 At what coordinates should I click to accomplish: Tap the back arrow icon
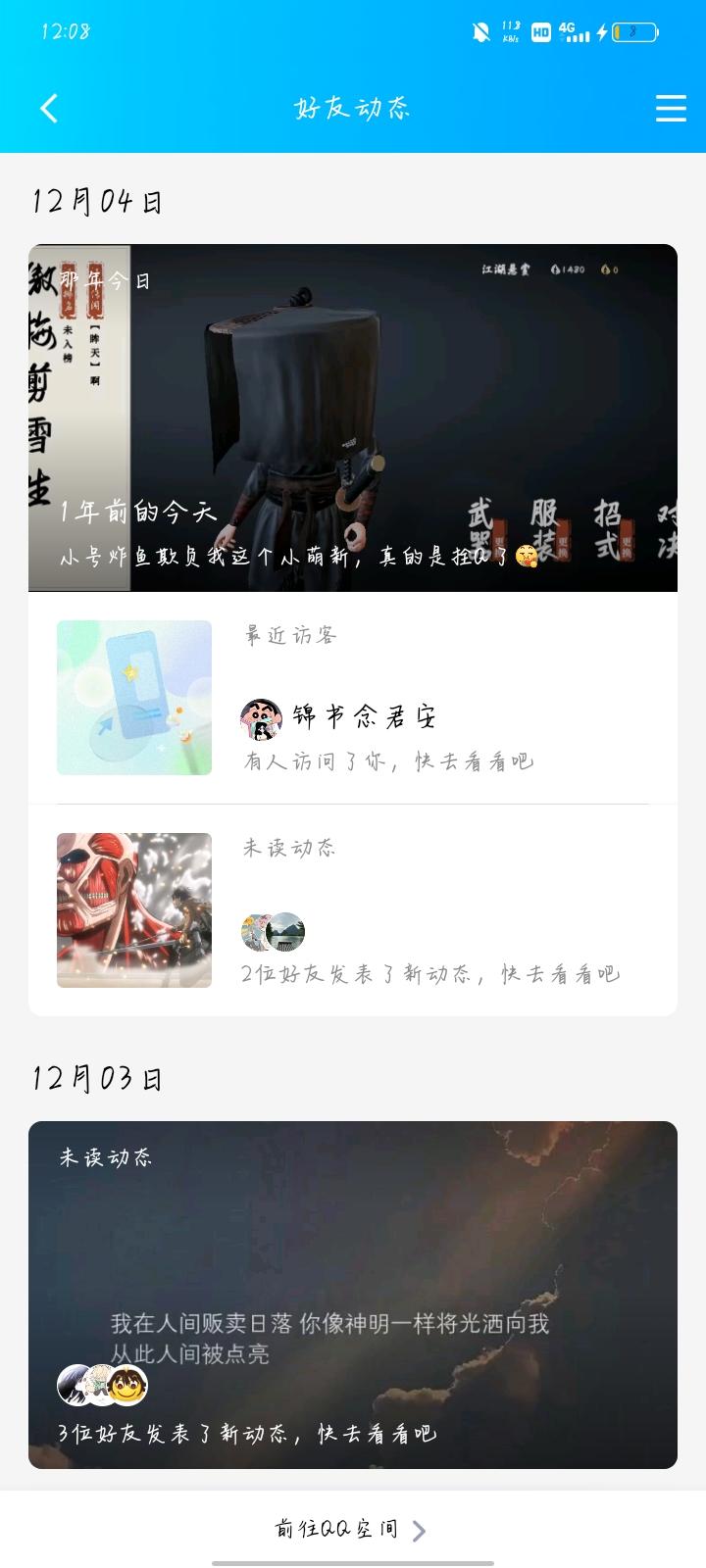point(47,108)
